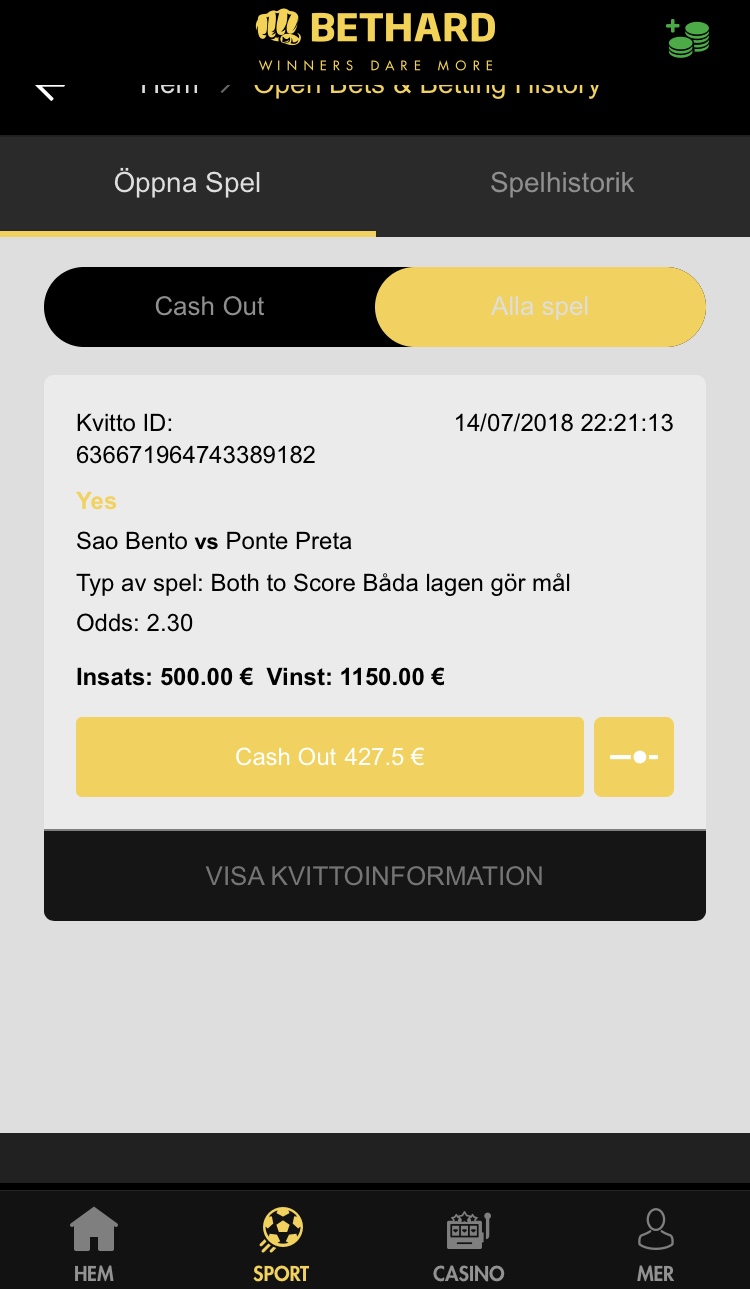Viewport: 750px width, 1289px height.
Task: Select the Öppna Spel tab
Action: [187, 184]
